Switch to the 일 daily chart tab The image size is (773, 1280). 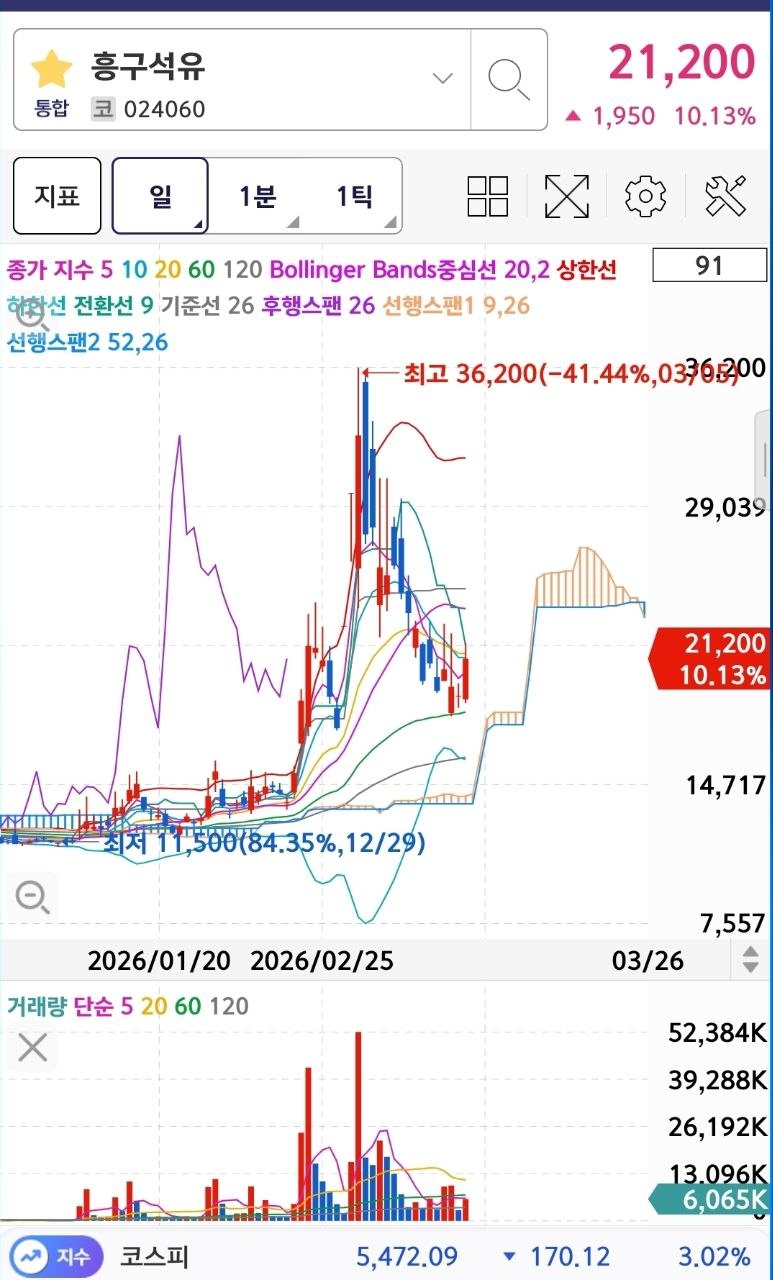click(159, 196)
